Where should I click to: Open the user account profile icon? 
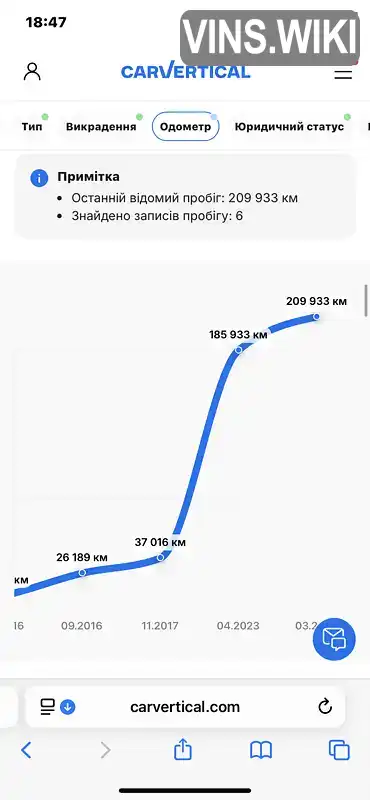pyautogui.click(x=32, y=72)
